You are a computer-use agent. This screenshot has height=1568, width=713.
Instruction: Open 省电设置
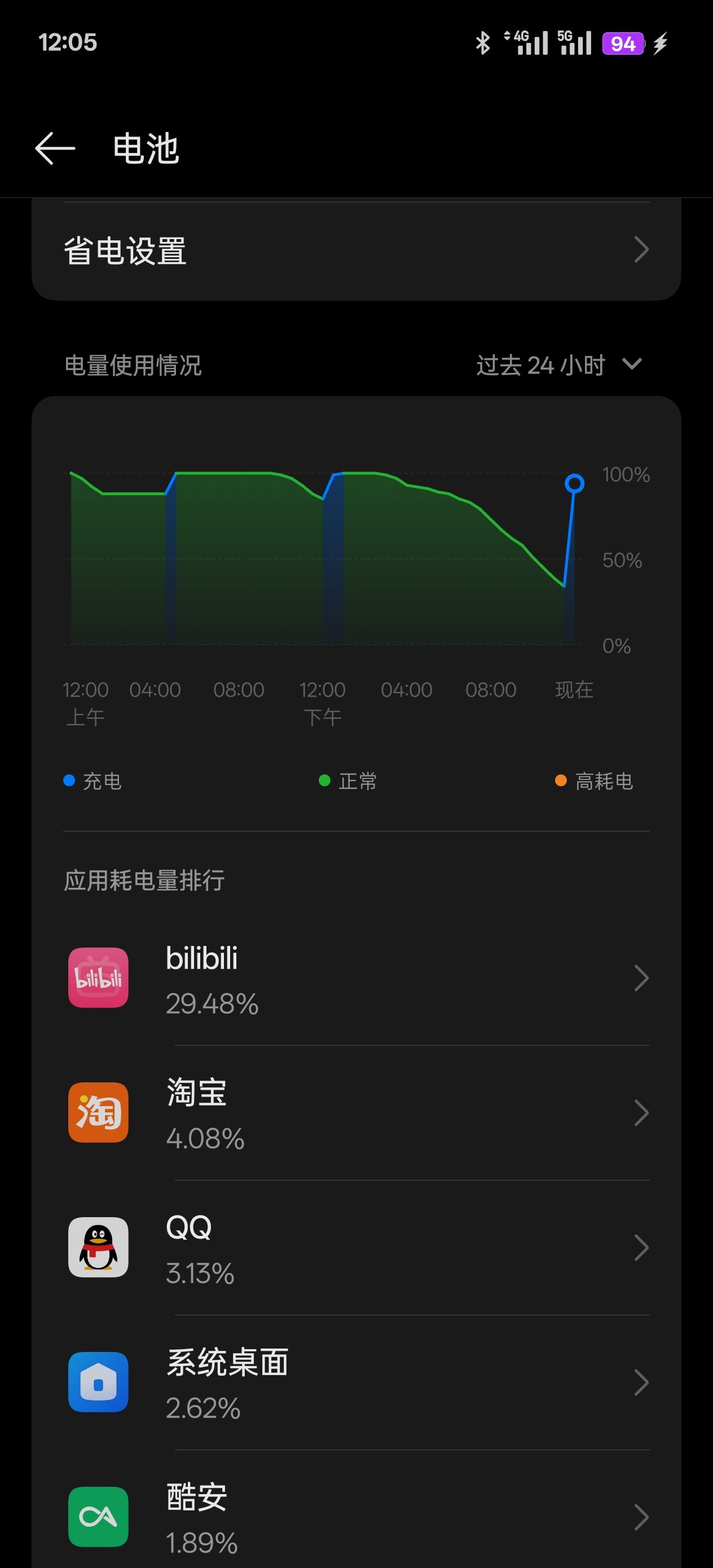(x=356, y=250)
